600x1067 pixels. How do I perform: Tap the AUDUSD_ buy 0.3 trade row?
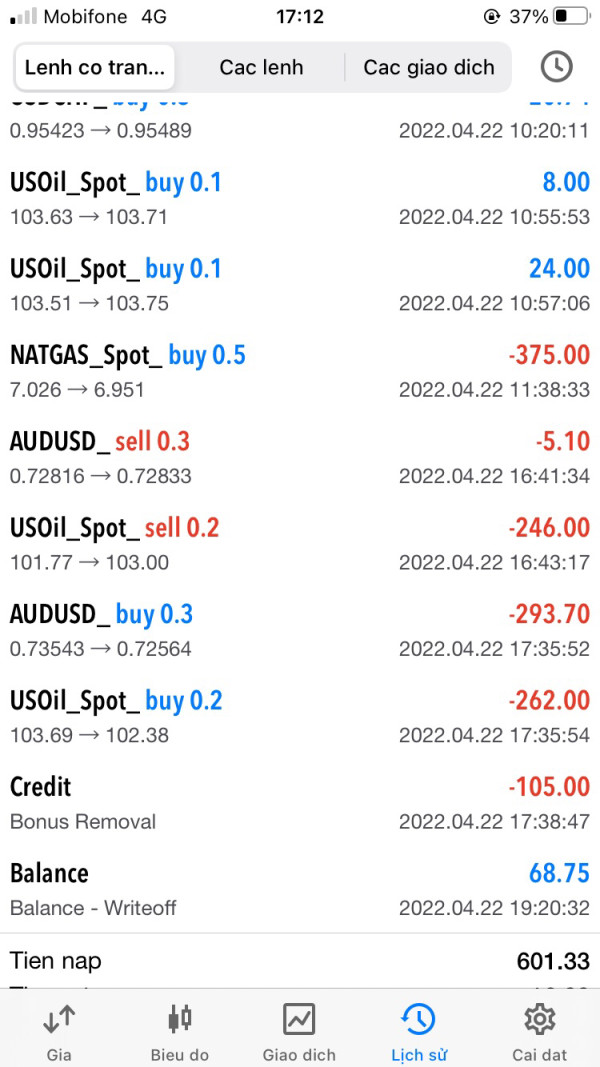(x=300, y=630)
